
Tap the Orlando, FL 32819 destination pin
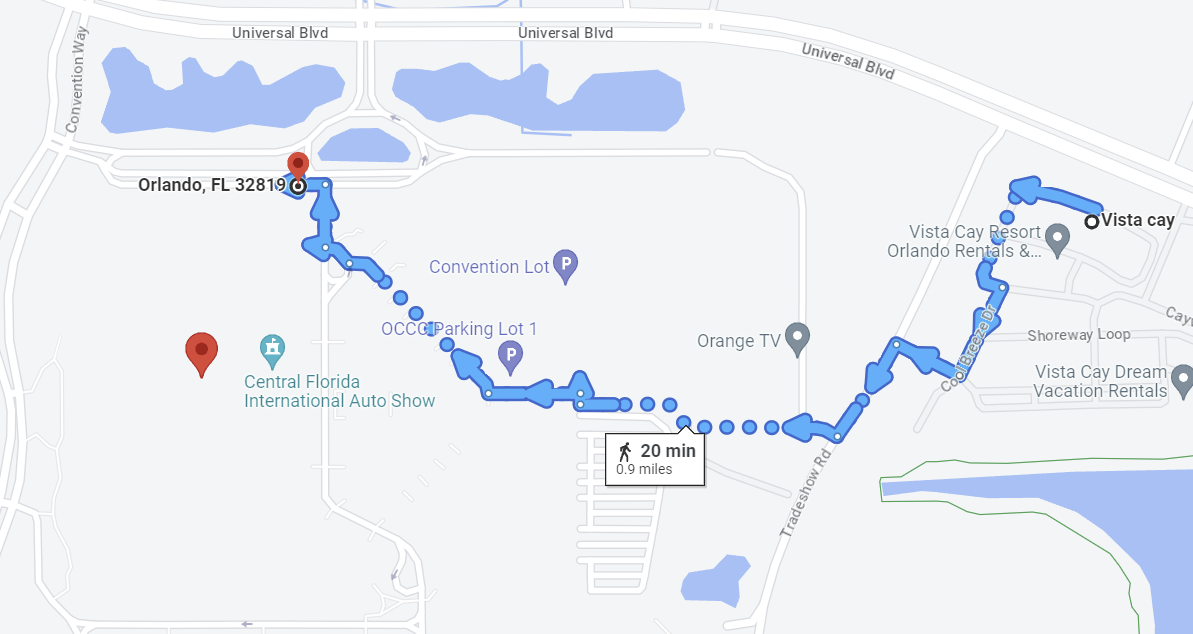[297, 166]
